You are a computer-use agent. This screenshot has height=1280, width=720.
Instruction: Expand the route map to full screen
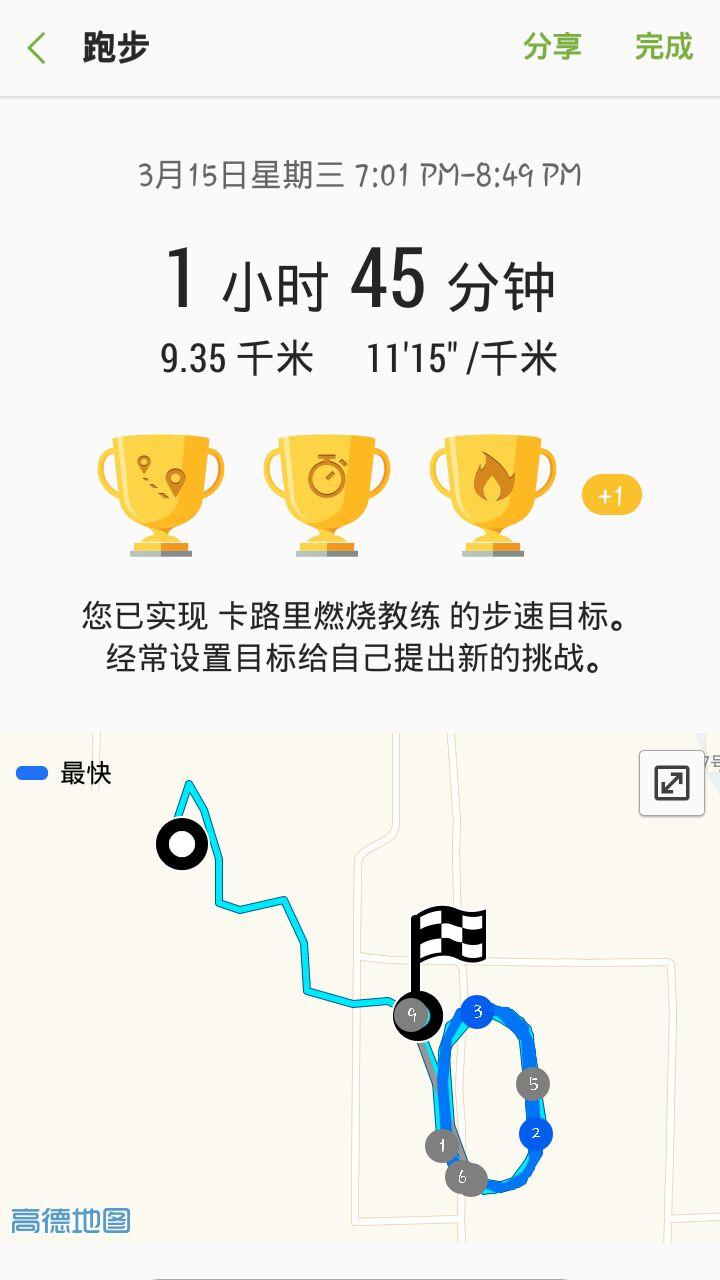pyautogui.click(x=671, y=783)
